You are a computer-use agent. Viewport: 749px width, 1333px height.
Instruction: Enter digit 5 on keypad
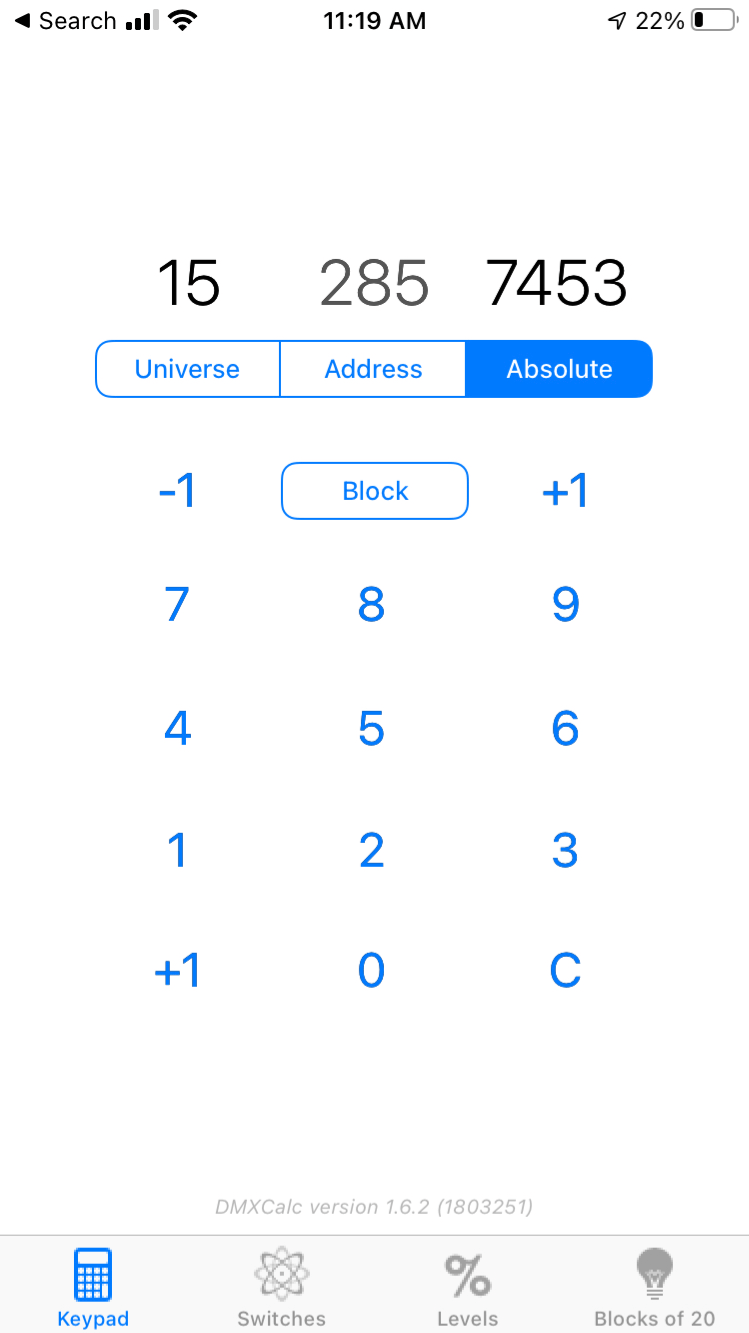[371, 729]
